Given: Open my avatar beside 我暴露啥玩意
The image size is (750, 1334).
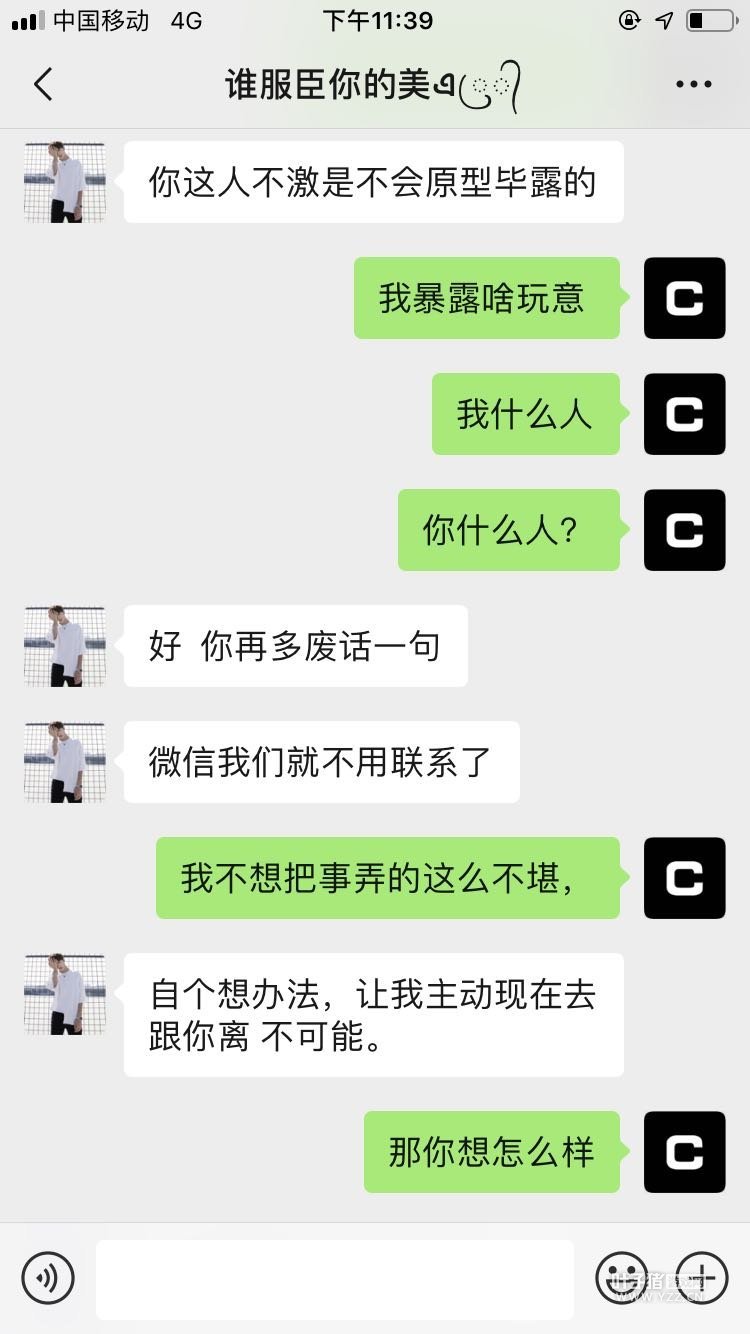Looking at the screenshot, I should (684, 298).
